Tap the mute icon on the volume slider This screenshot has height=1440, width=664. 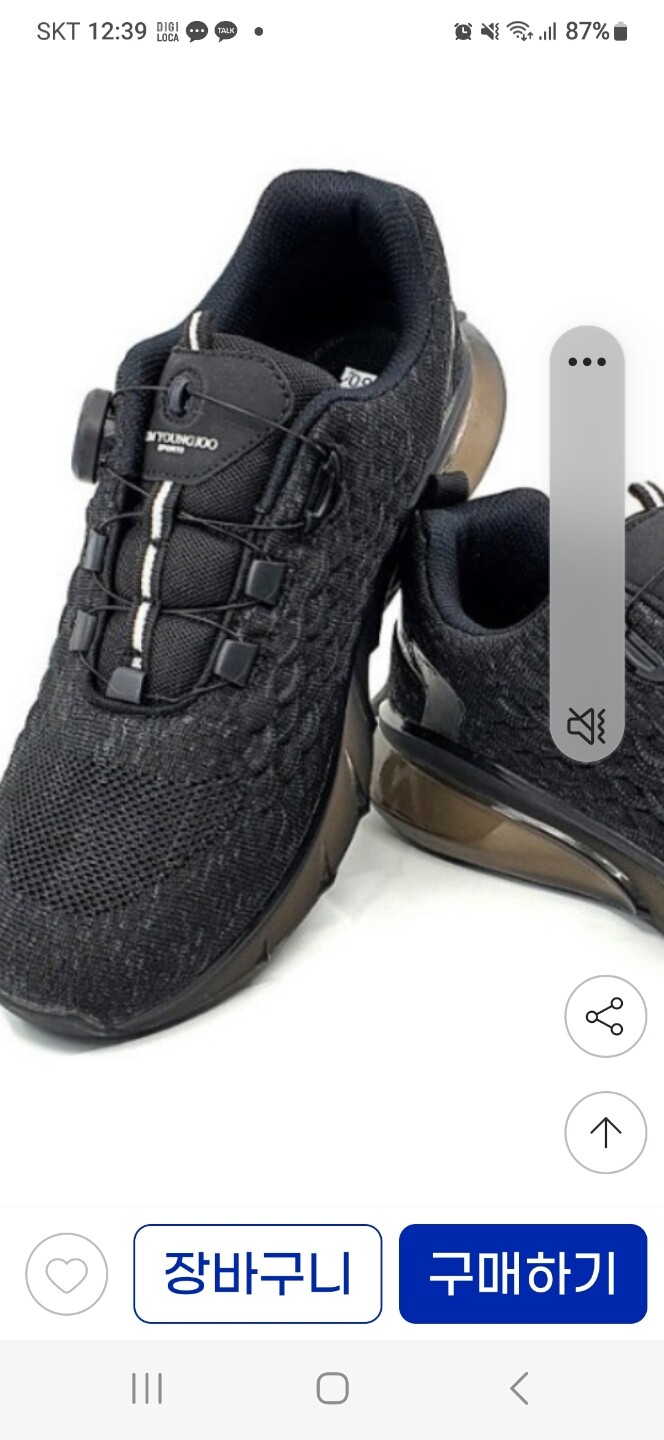[587, 724]
